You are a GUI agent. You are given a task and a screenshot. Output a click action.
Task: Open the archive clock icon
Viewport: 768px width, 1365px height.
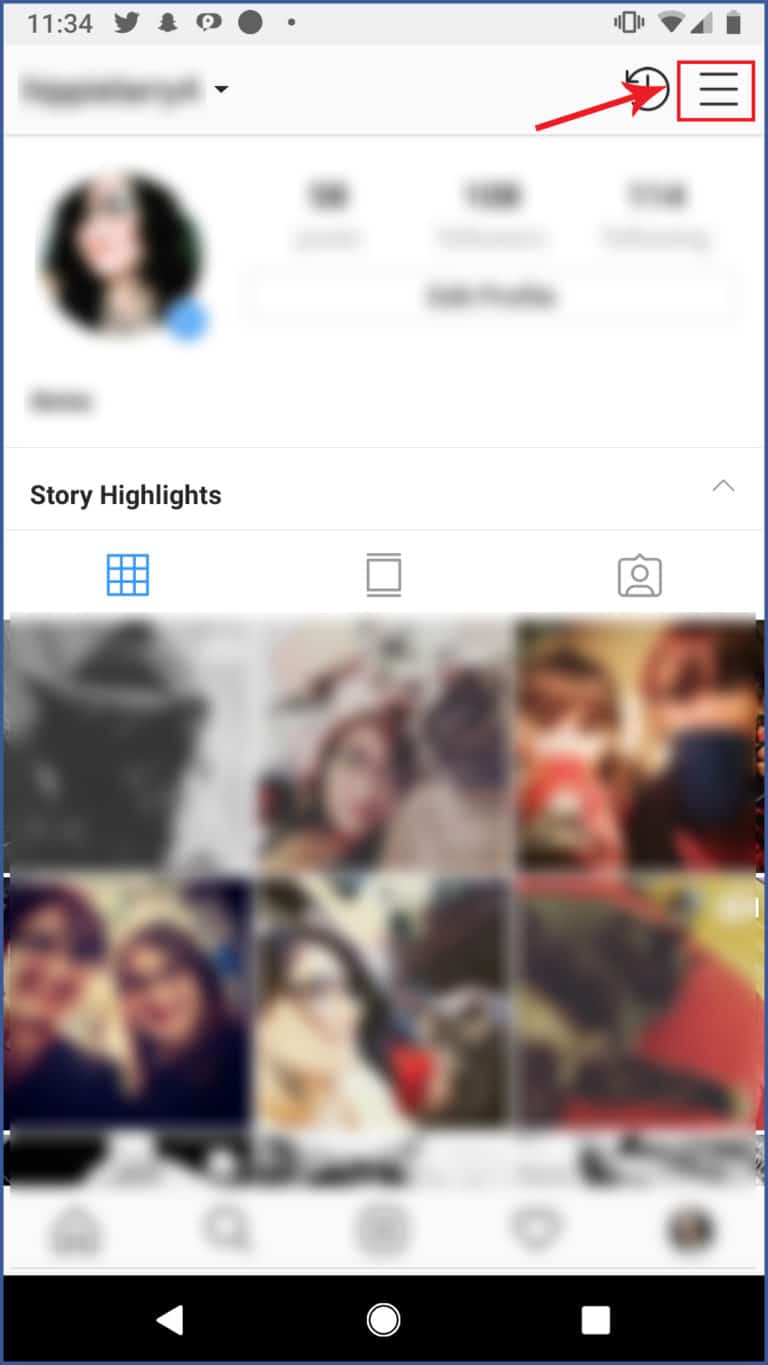[647, 90]
